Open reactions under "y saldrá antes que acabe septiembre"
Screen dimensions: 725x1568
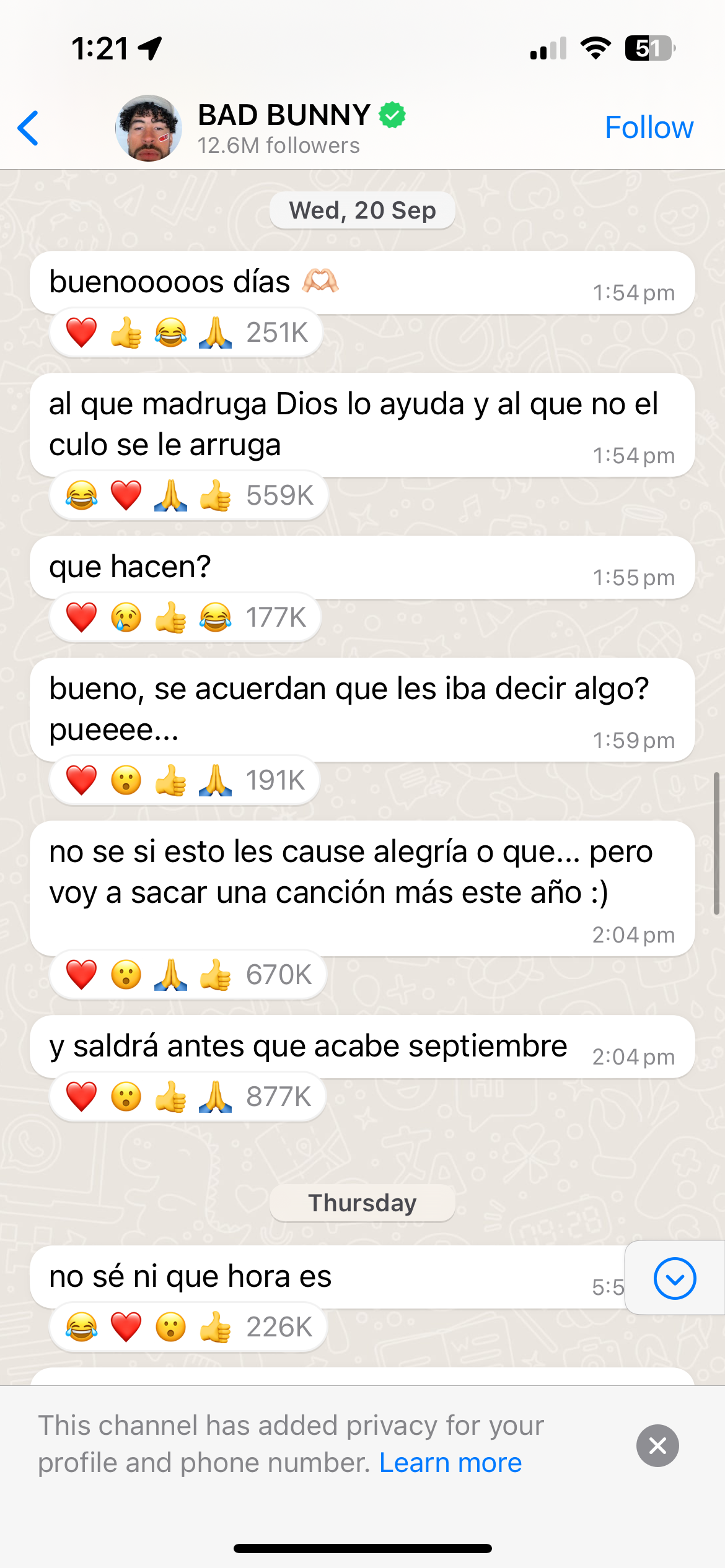tap(188, 1097)
